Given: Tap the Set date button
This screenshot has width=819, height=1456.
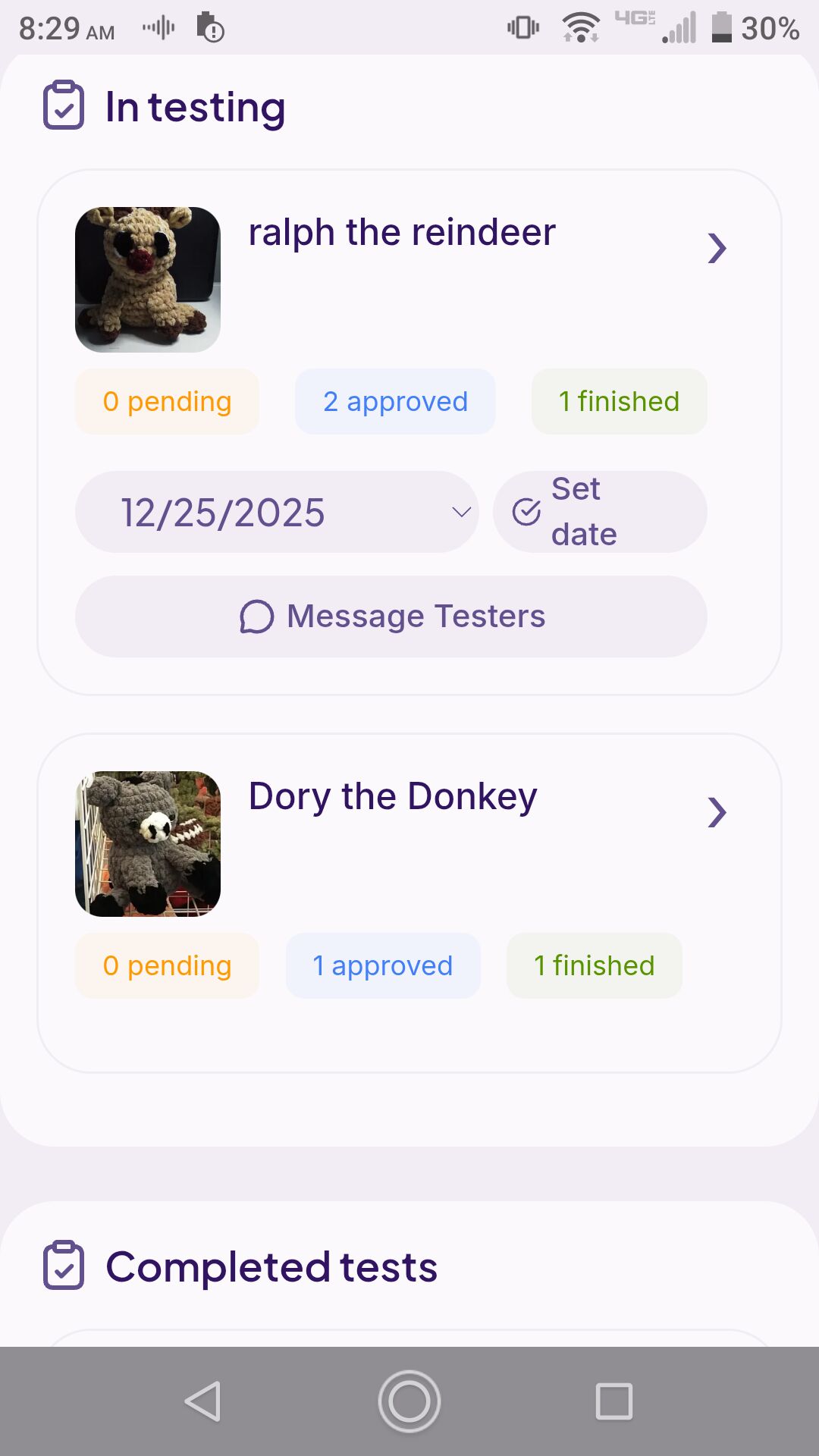Looking at the screenshot, I should 600,512.
